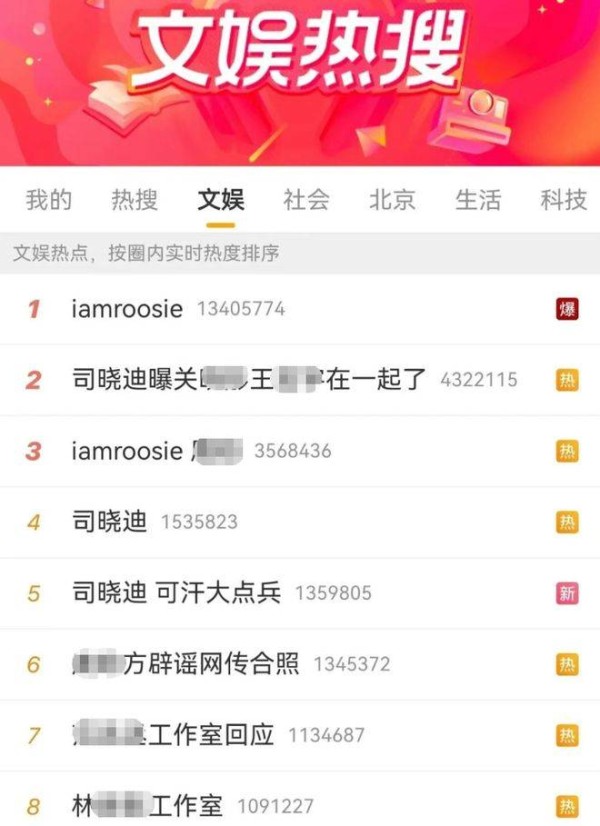Viewport: 600px width, 826px height.
Task: Select the 文娱 tab
Action: [220, 200]
